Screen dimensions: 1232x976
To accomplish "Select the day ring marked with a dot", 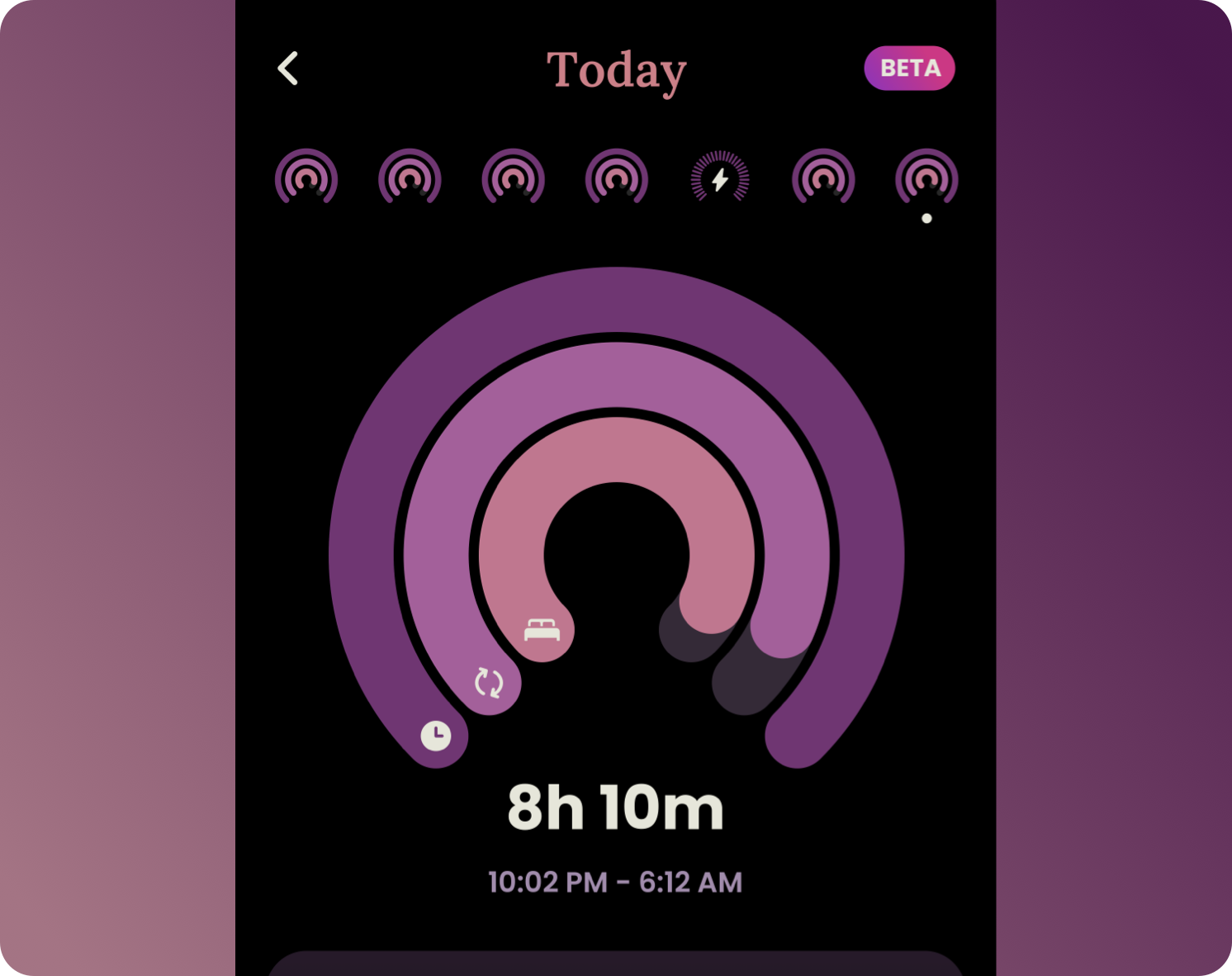I will point(926,178).
